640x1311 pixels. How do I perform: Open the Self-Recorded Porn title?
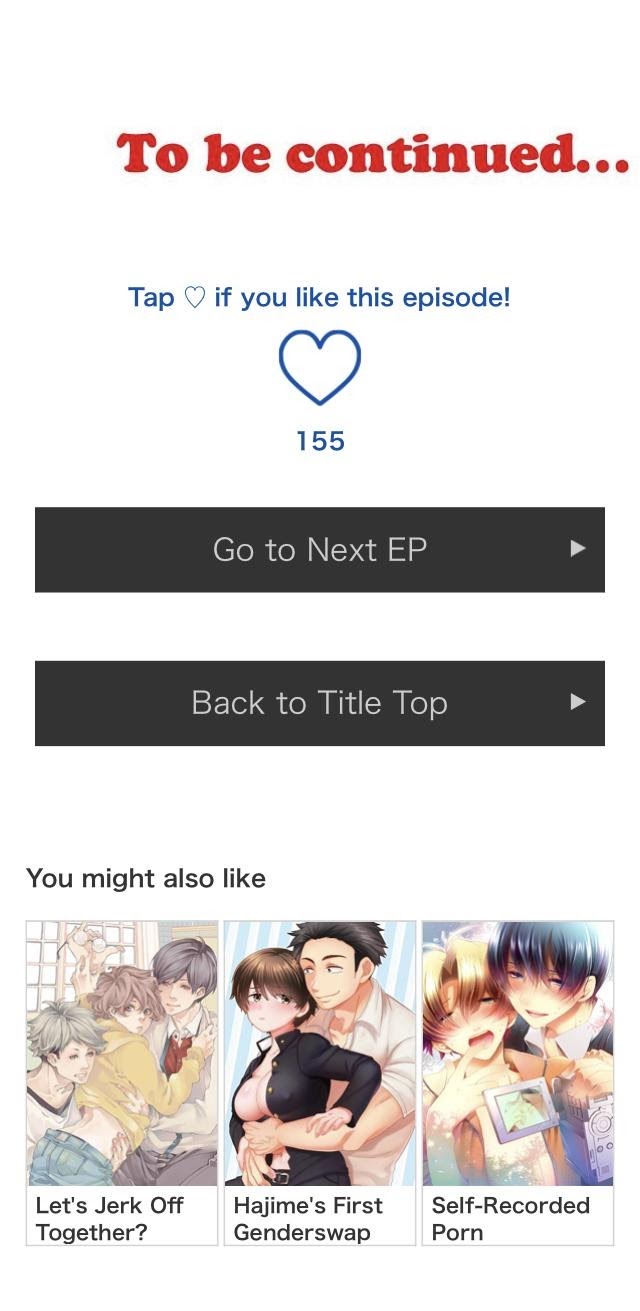tap(517, 1082)
